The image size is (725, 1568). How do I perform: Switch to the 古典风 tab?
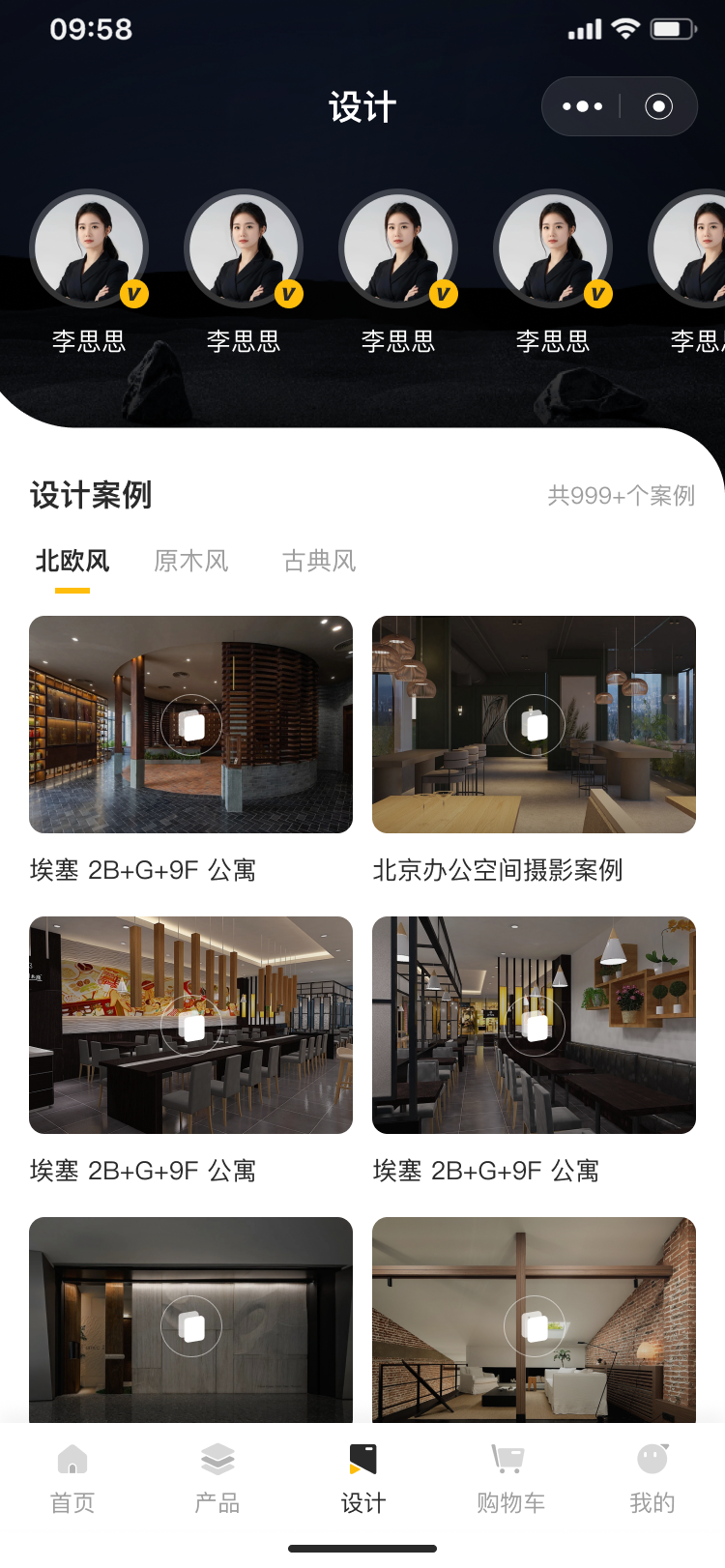[x=319, y=561]
